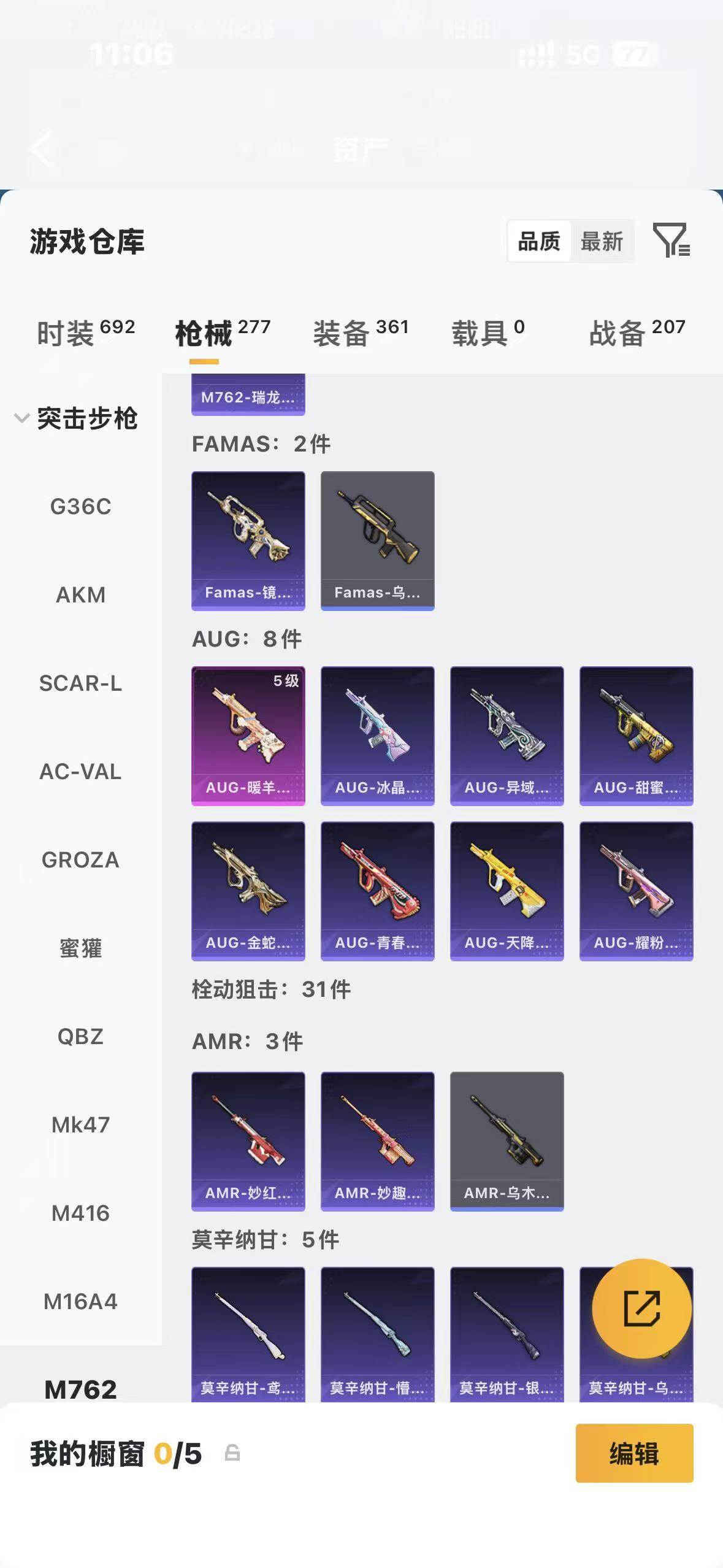This screenshot has height=1568, width=723.
Task: Go back with the top-left arrow
Action: 42,149
